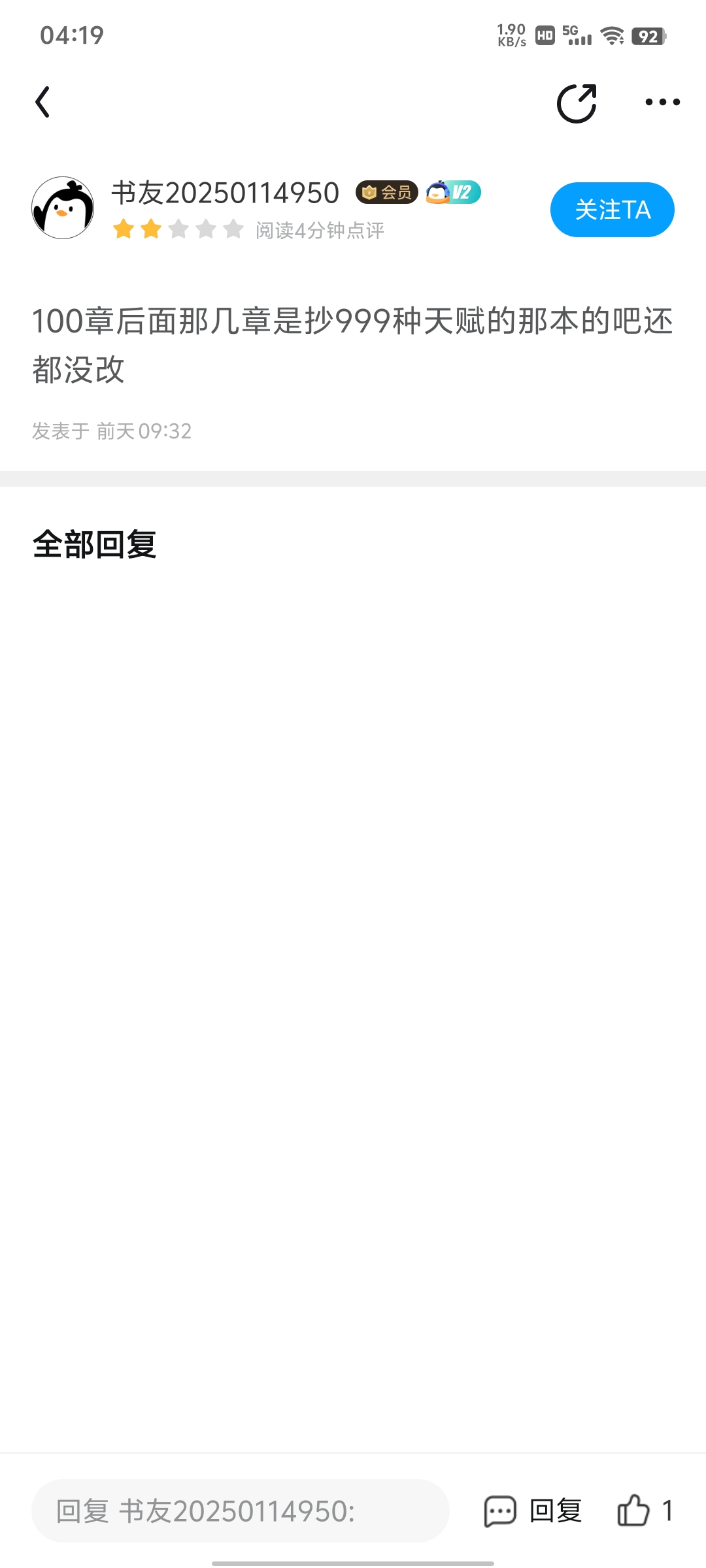Tap the V2 level badge

click(x=454, y=192)
